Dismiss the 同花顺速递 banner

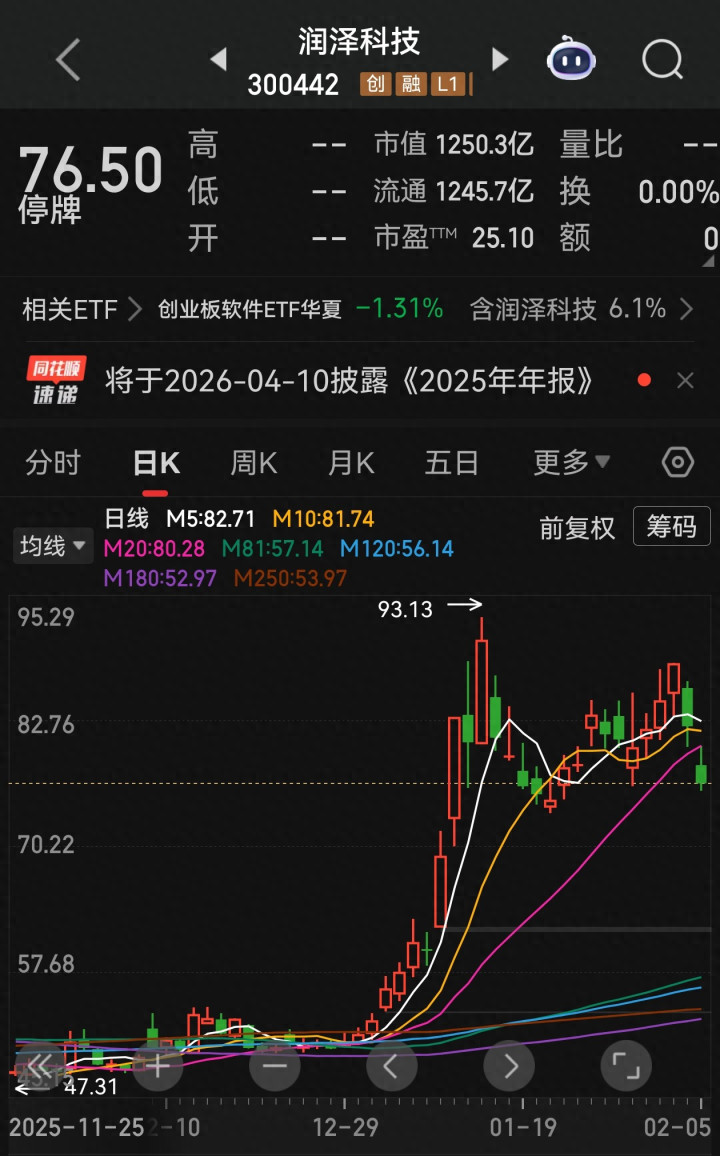click(x=685, y=381)
